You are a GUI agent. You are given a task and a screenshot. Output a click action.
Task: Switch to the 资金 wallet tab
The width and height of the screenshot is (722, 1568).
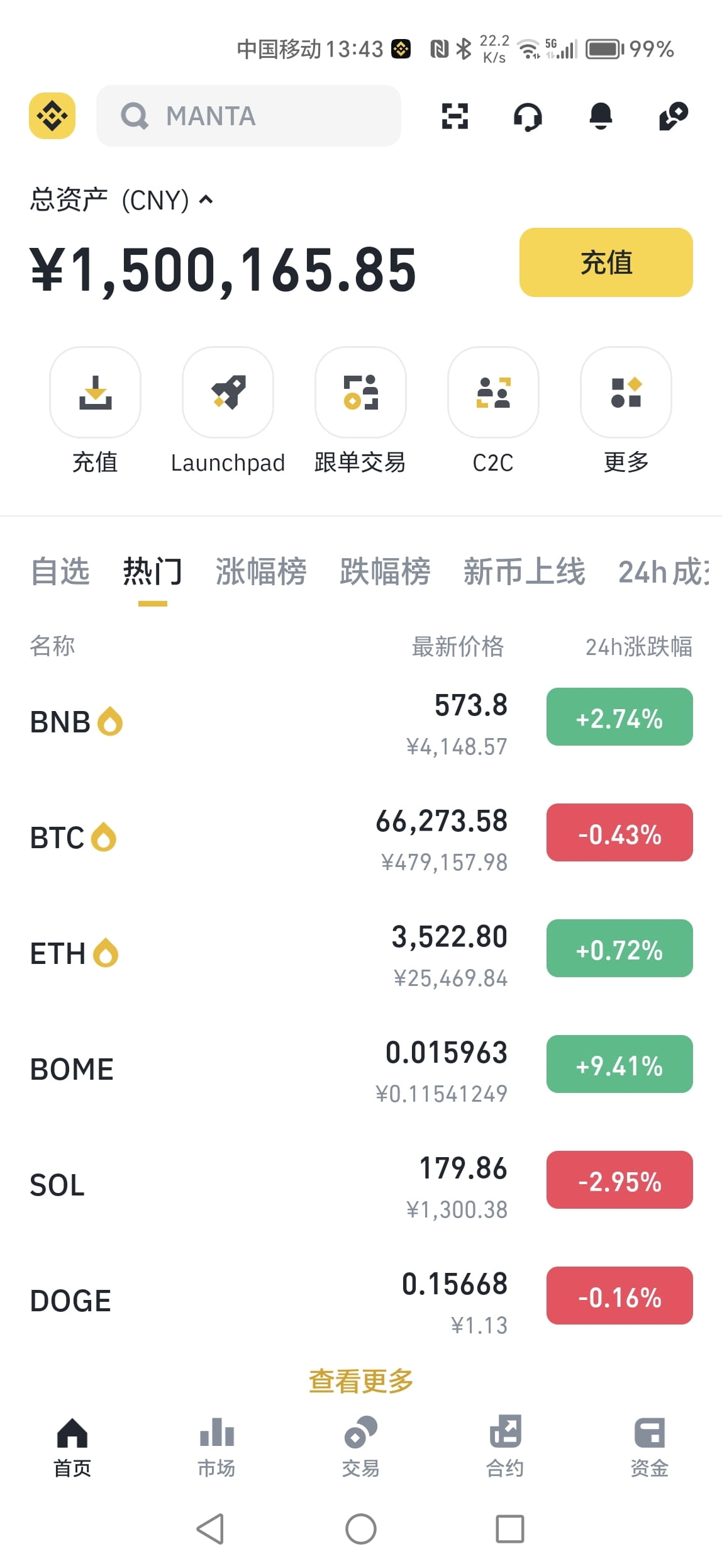pyautogui.click(x=649, y=1447)
